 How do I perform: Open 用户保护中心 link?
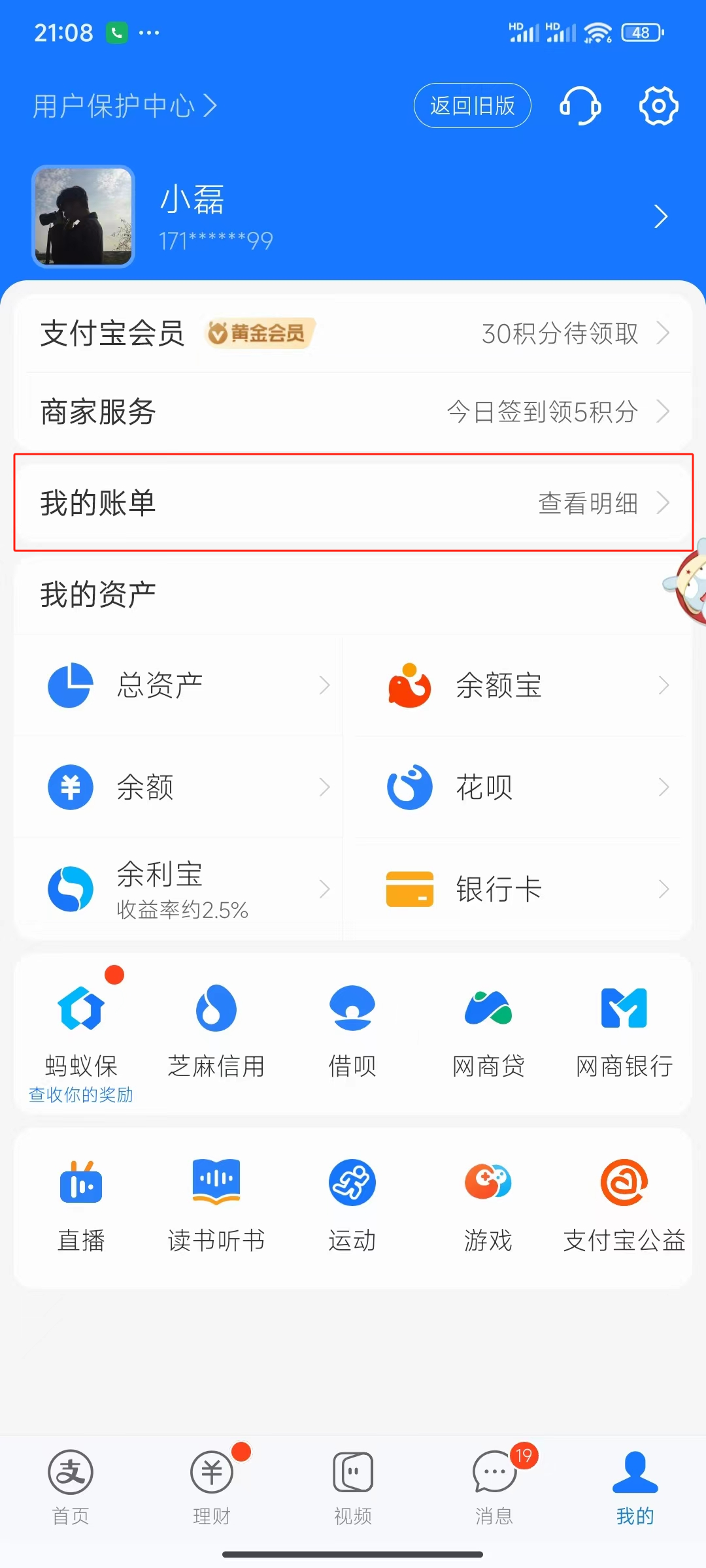[124, 106]
